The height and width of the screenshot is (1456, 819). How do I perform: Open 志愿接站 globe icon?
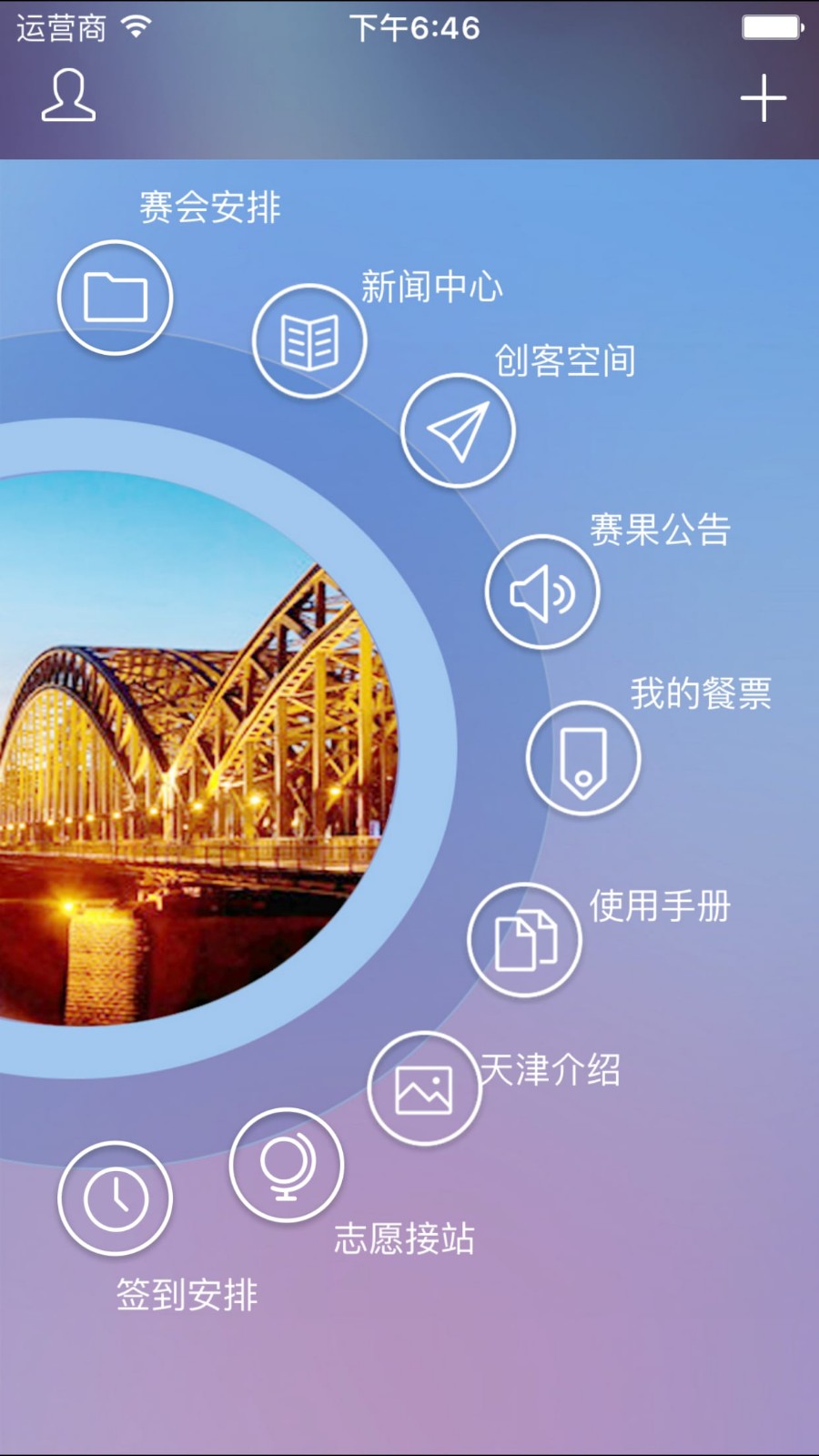(287, 1166)
